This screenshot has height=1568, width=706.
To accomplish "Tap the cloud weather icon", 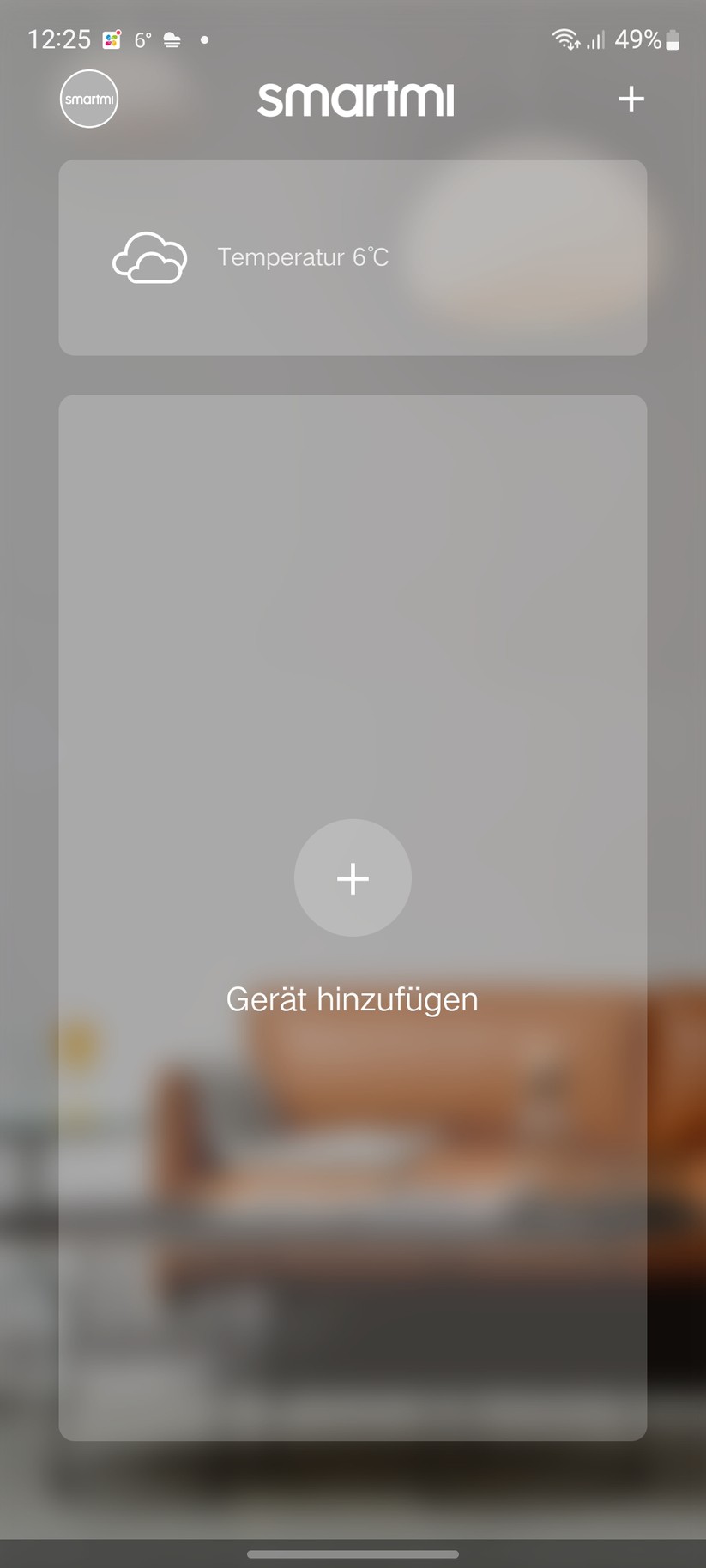I will tap(149, 257).
